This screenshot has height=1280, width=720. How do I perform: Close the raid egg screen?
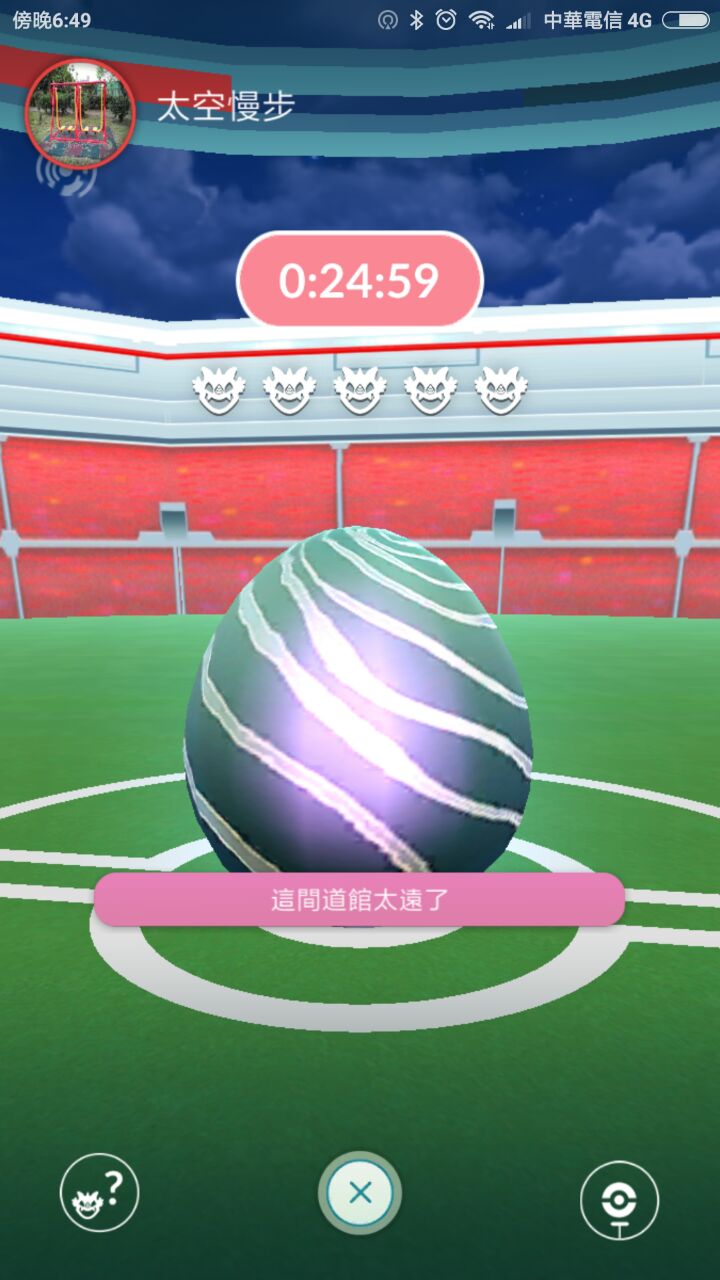tap(360, 1193)
